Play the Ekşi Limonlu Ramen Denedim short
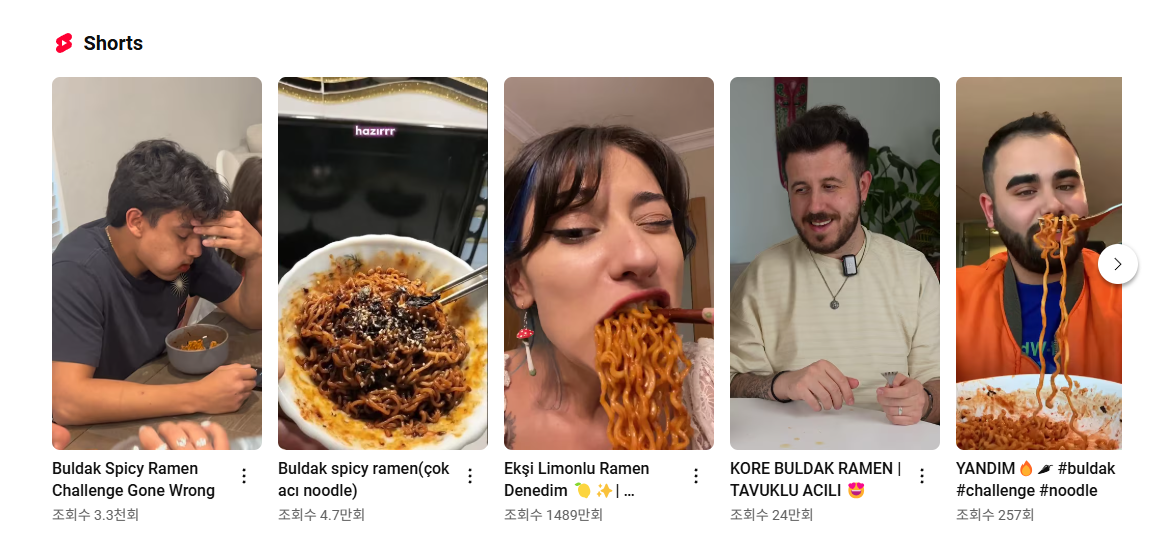This screenshot has width=1167, height=539. pos(609,263)
